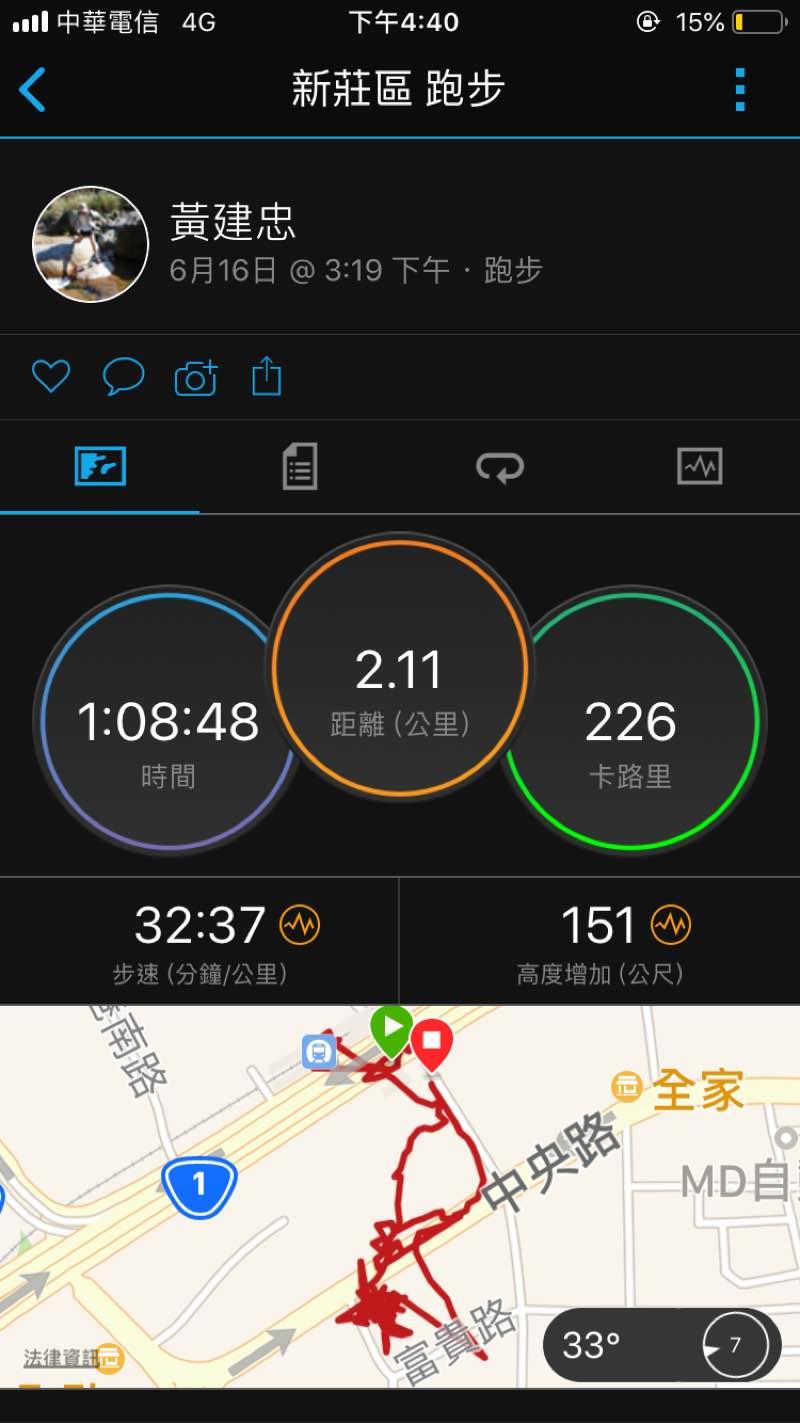Switch to the charts tab
800x1423 pixels.
coord(699,467)
